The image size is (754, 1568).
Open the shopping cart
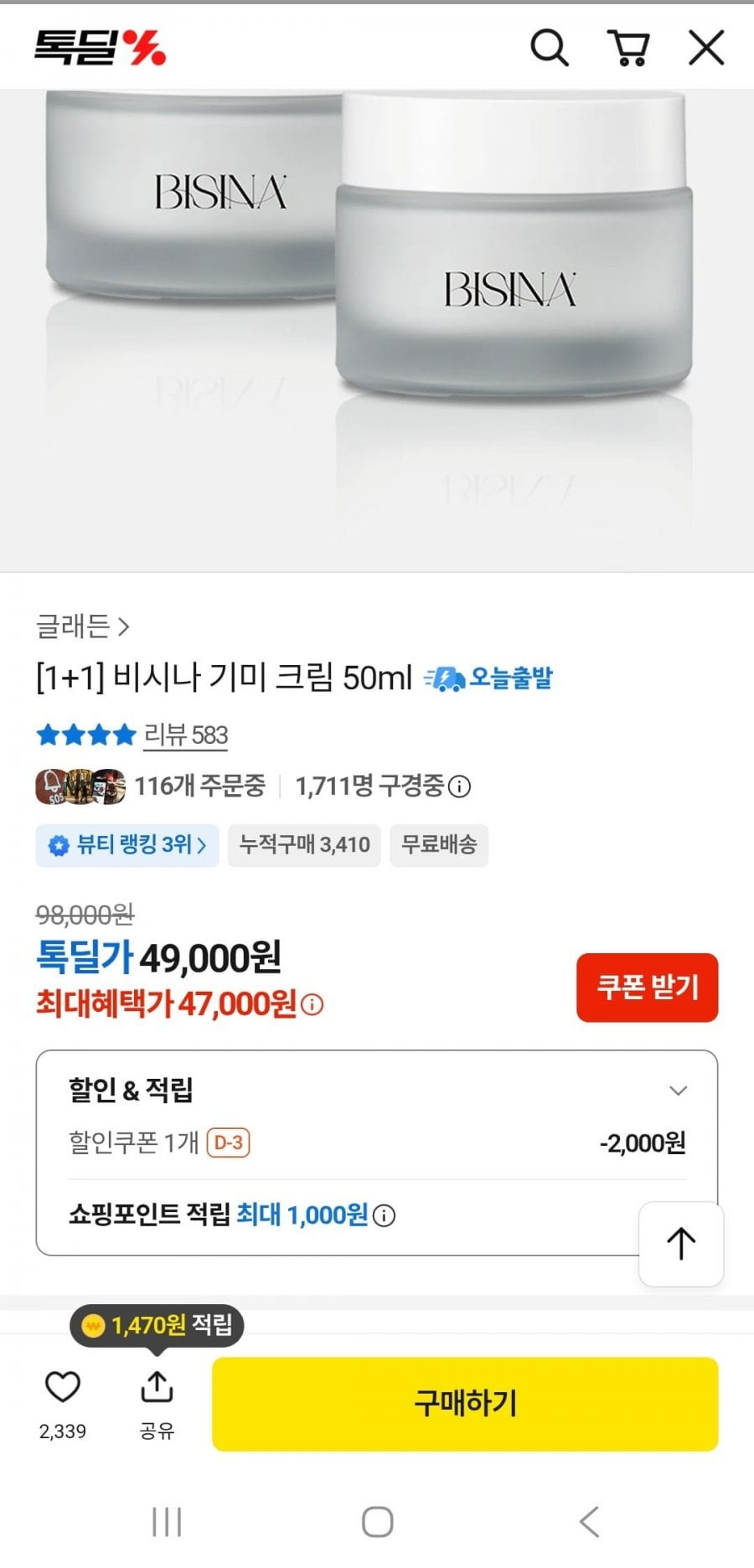point(628,48)
